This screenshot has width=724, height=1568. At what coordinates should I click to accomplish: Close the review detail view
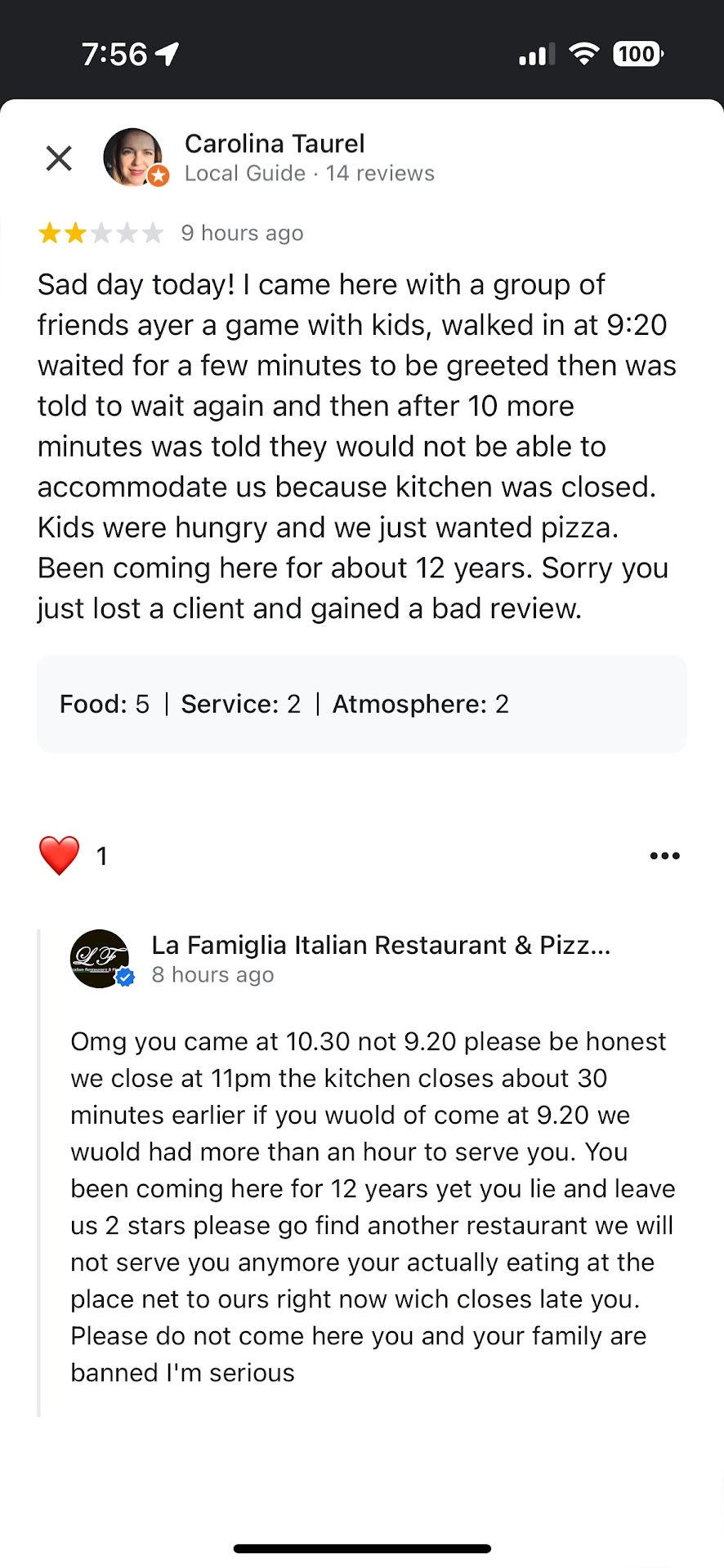[59, 158]
